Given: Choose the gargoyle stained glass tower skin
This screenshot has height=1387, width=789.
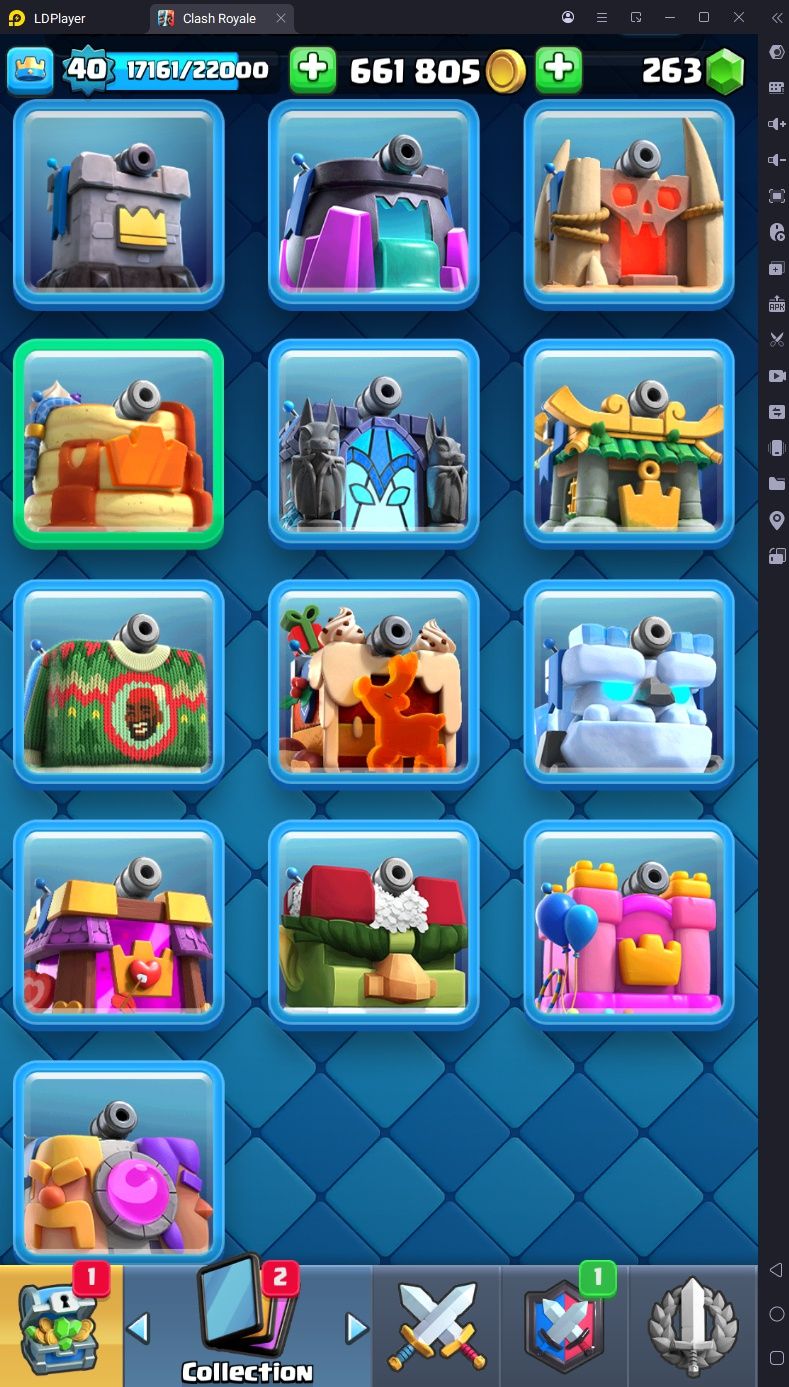Looking at the screenshot, I should 374,444.
